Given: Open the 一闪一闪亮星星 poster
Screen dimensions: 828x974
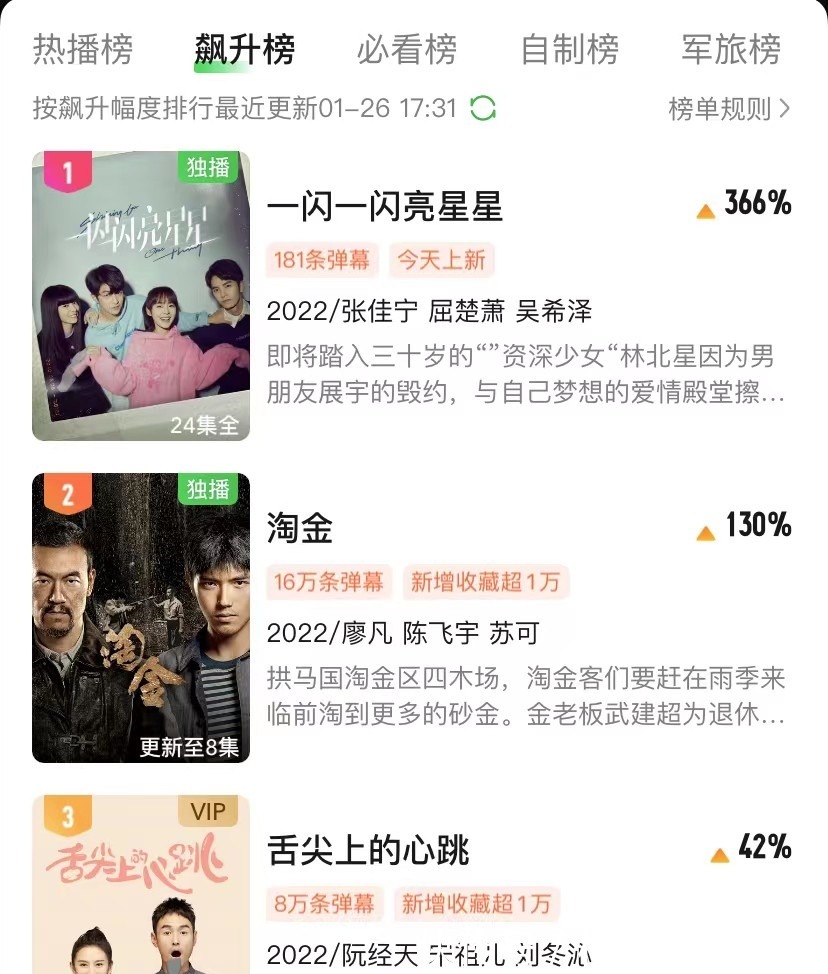Looking at the screenshot, I should (x=141, y=296).
